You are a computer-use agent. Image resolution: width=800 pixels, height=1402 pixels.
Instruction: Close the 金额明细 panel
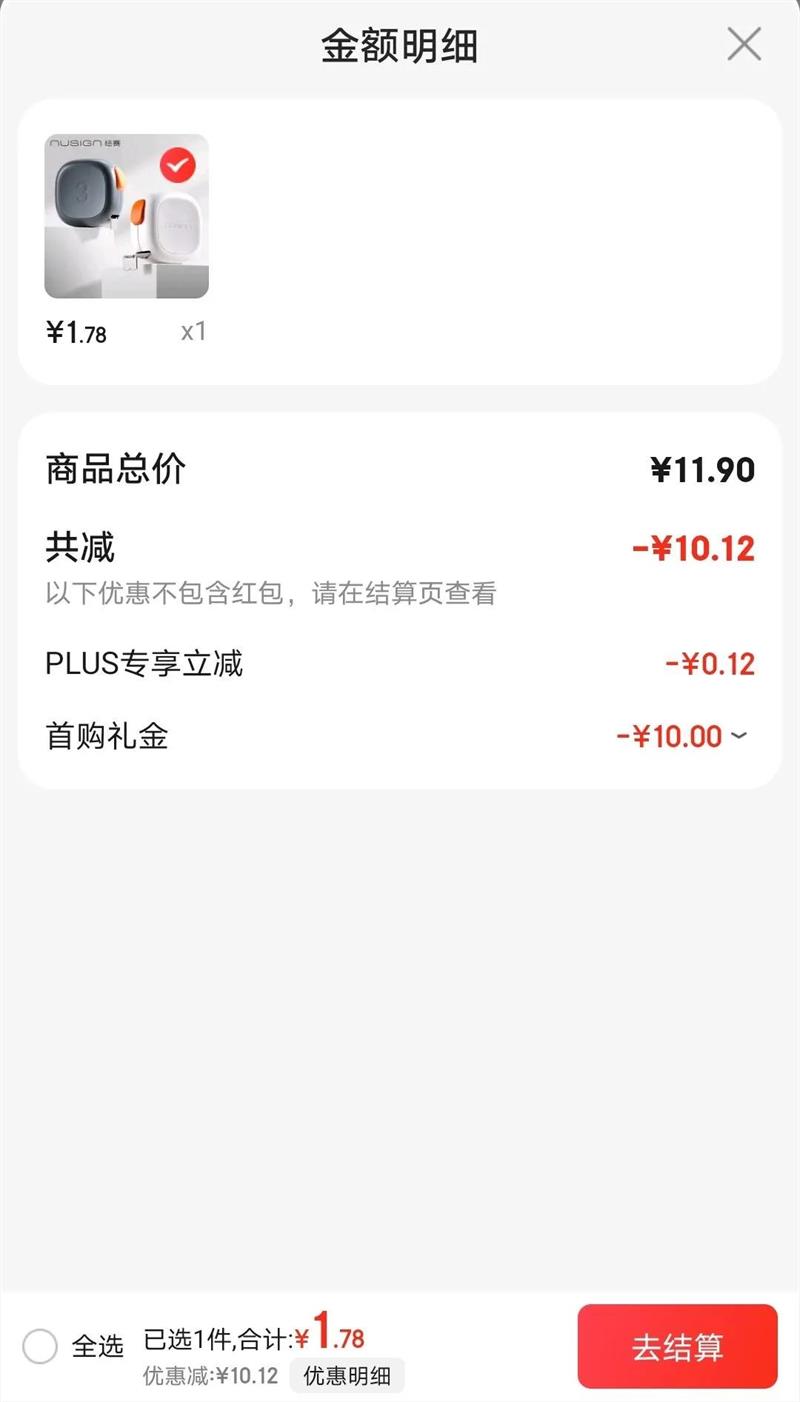tap(744, 45)
